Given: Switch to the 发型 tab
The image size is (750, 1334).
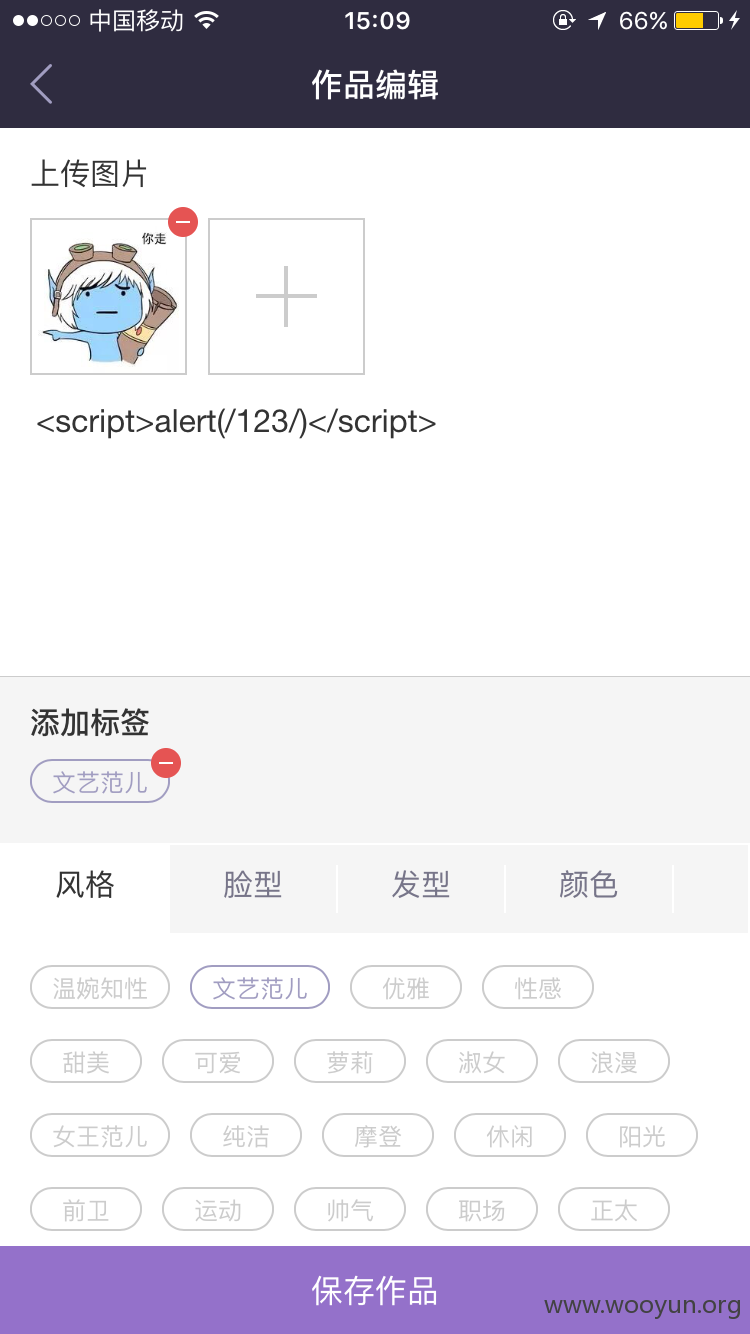Looking at the screenshot, I should point(421,886).
